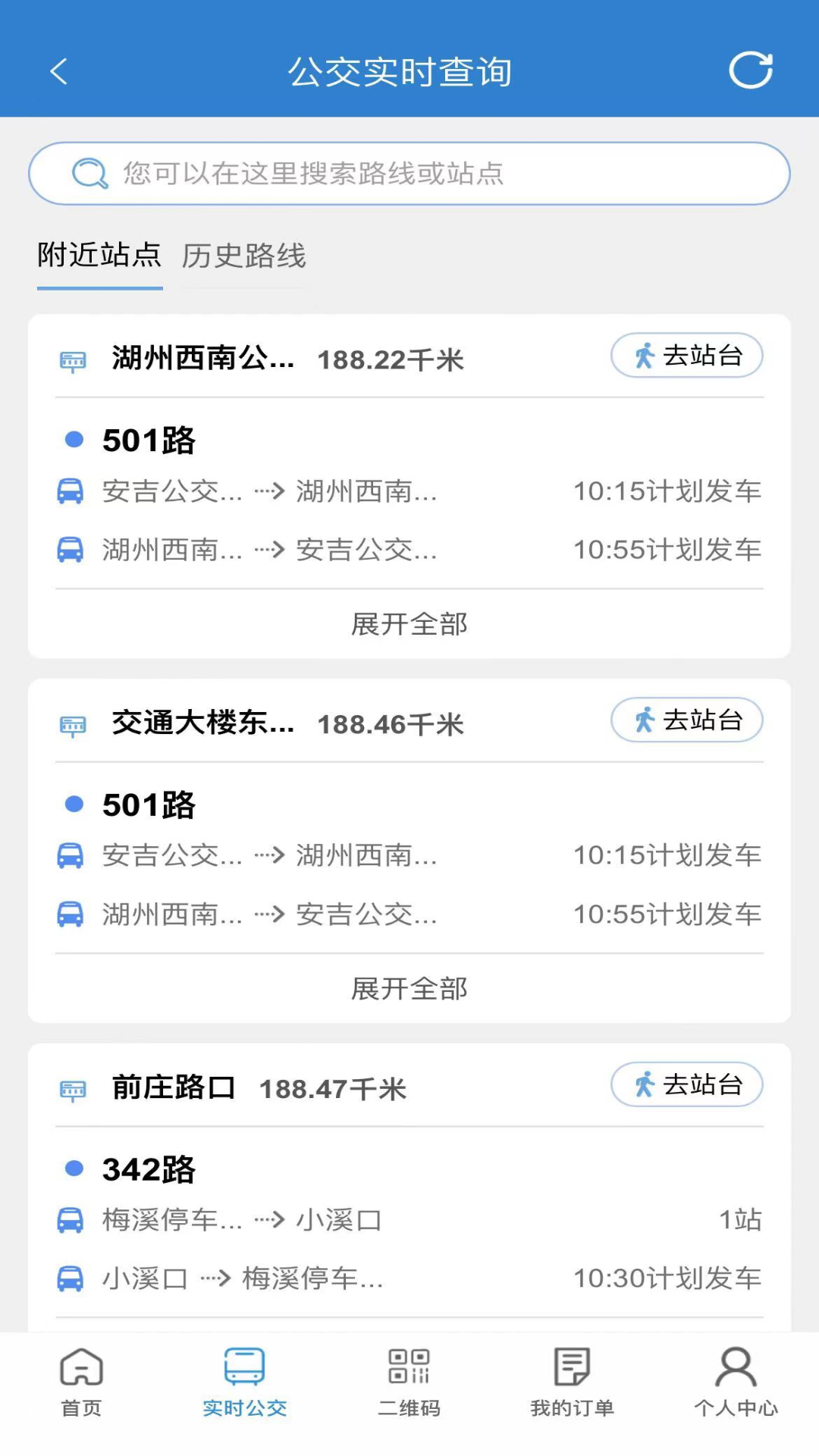Switch to the 个人中心 tab
Image resolution: width=819 pixels, height=1456 pixels.
(736, 1382)
